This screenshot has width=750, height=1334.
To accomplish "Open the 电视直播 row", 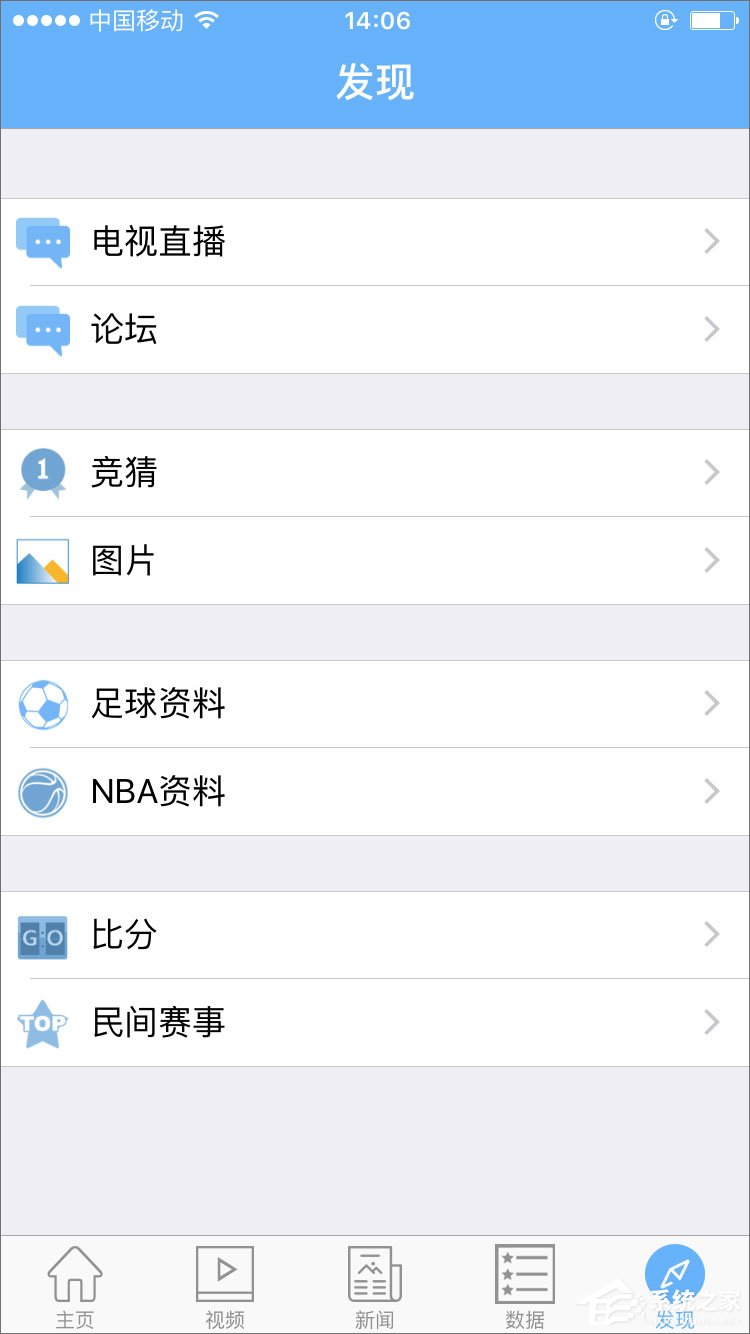I will (375, 242).
